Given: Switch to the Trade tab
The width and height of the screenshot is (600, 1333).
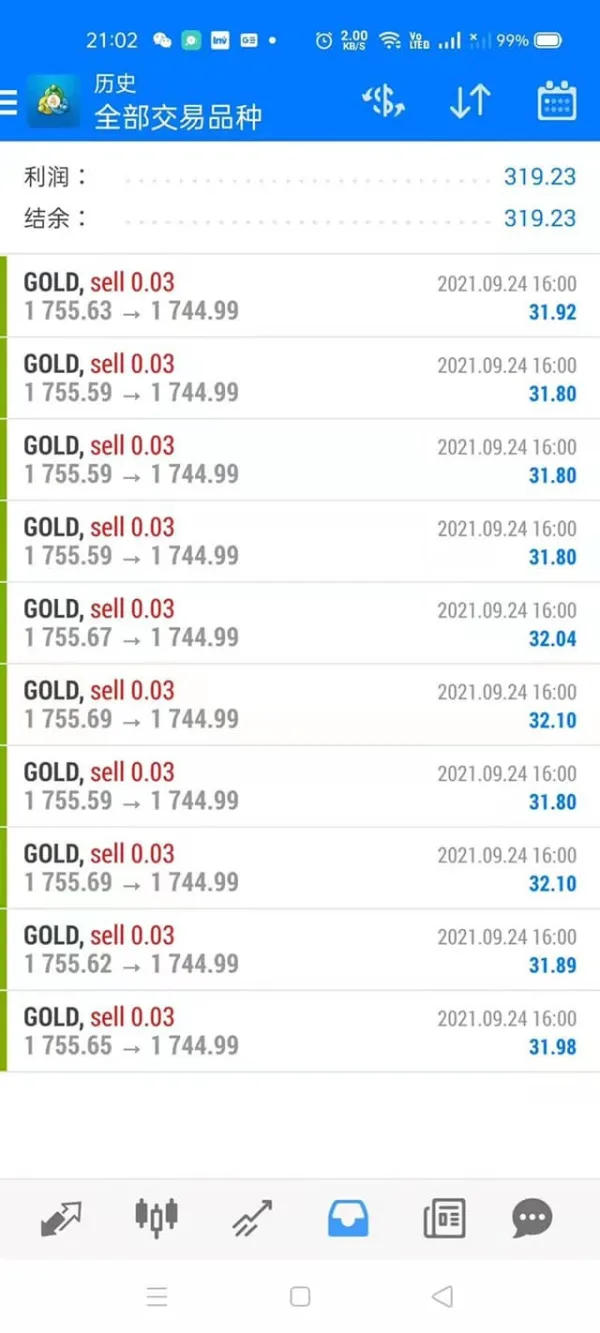Looking at the screenshot, I should (252, 1218).
